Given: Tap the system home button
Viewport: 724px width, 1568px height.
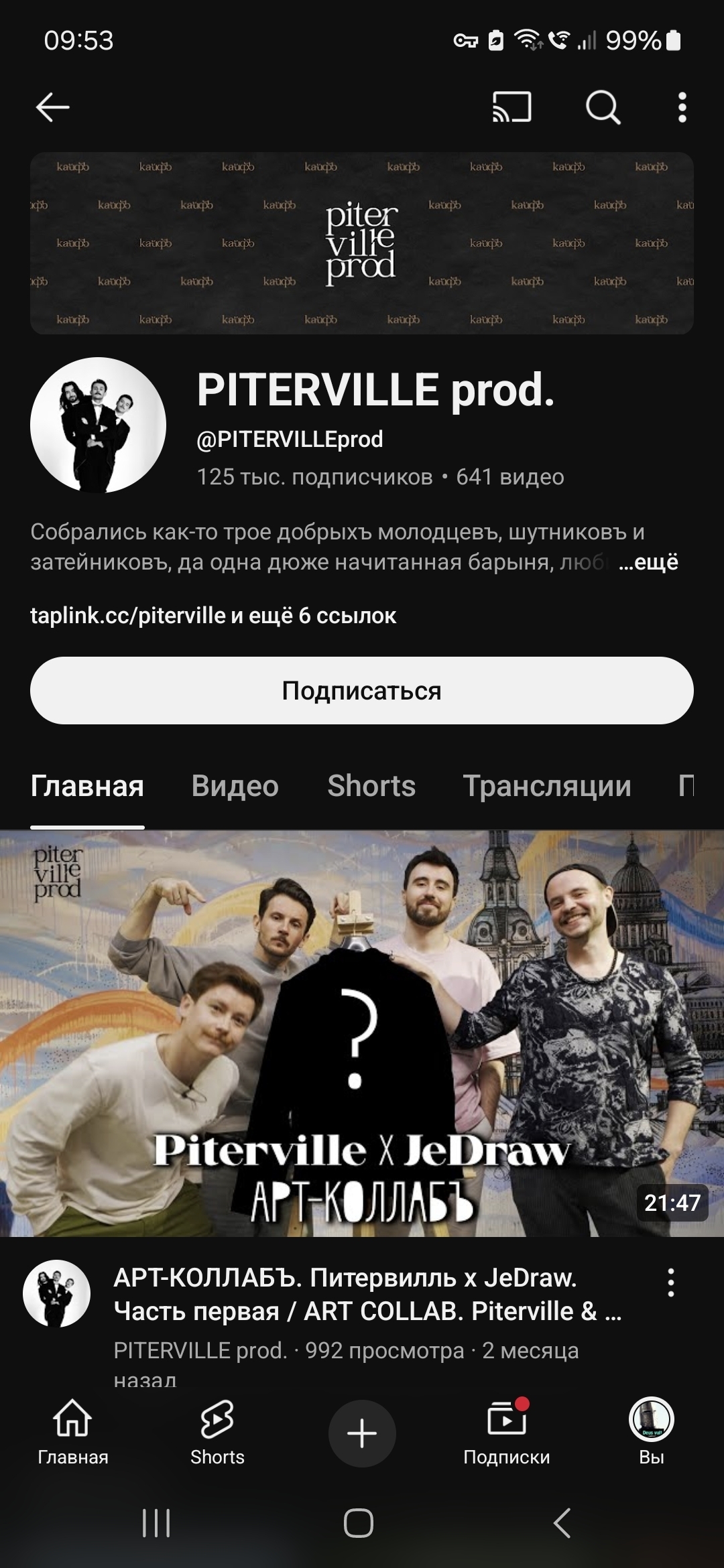Looking at the screenshot, I should pyautogui.click(x=359, y=1523).
